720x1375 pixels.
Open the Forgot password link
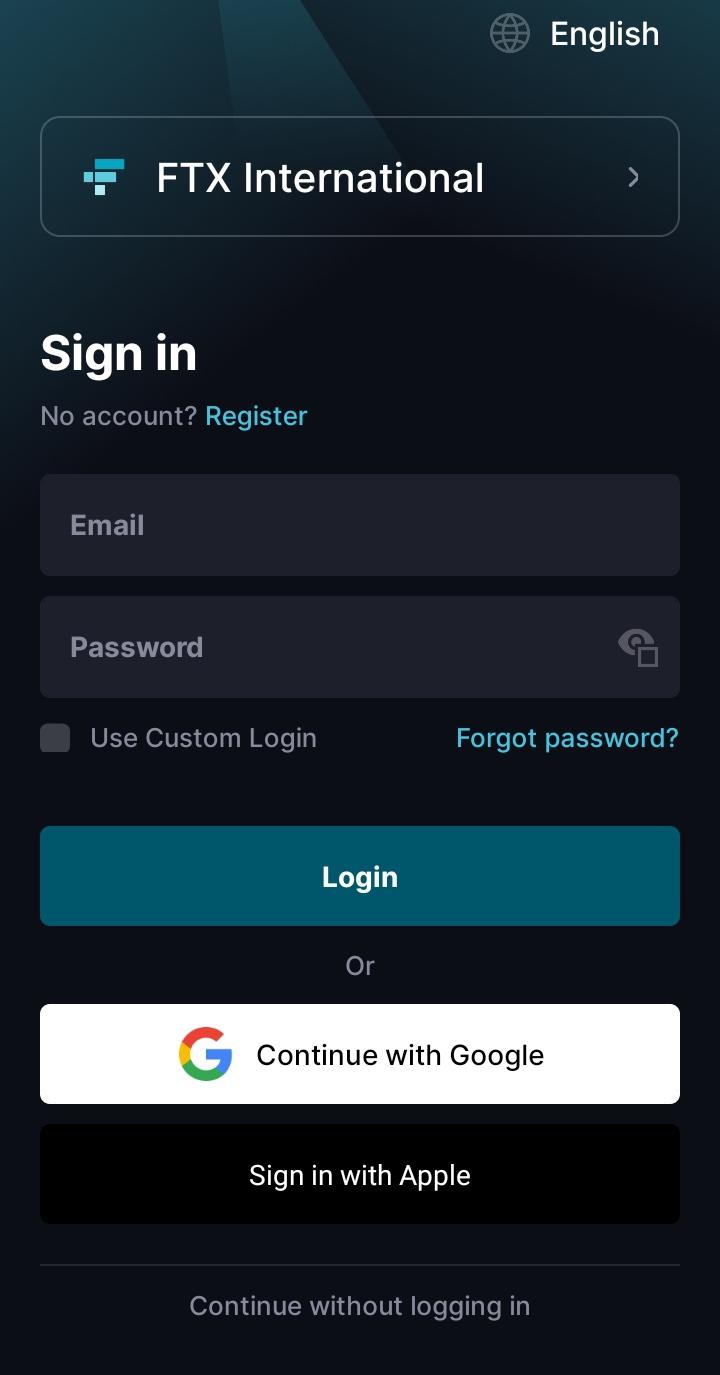pos(567,738)
